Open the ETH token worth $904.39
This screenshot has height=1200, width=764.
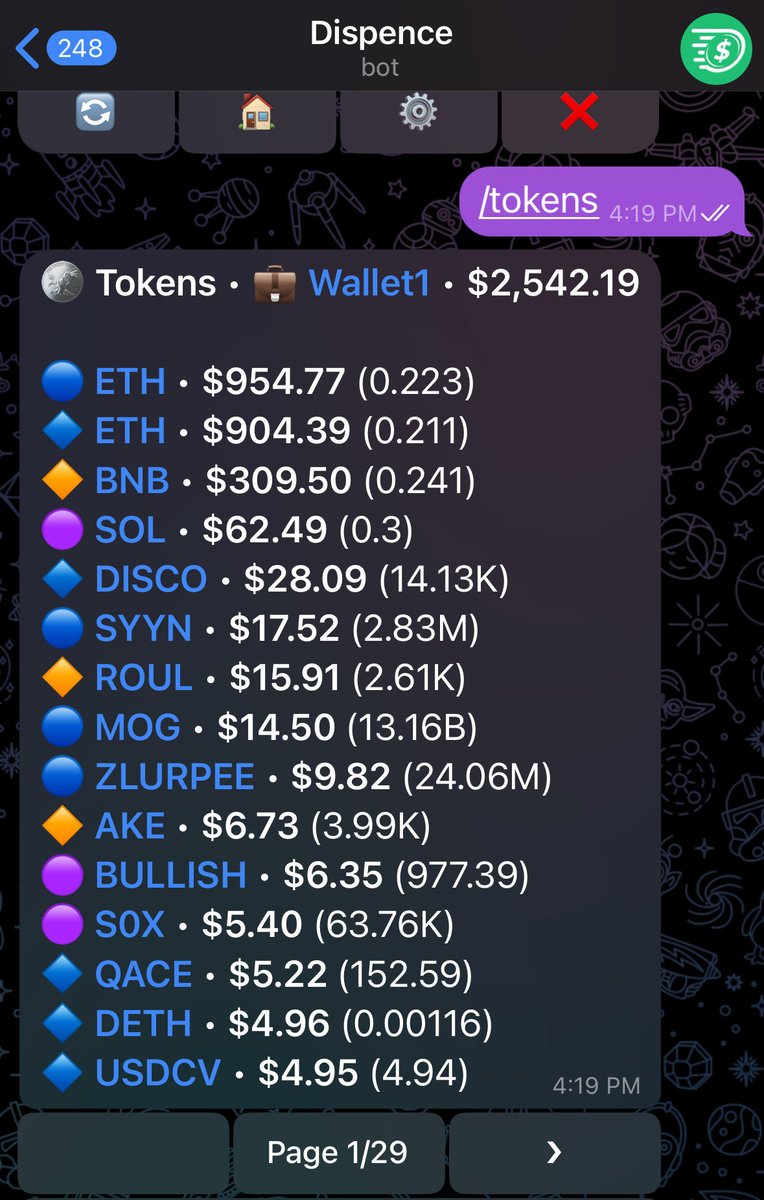pyautogui.click(x=130, y=431)
